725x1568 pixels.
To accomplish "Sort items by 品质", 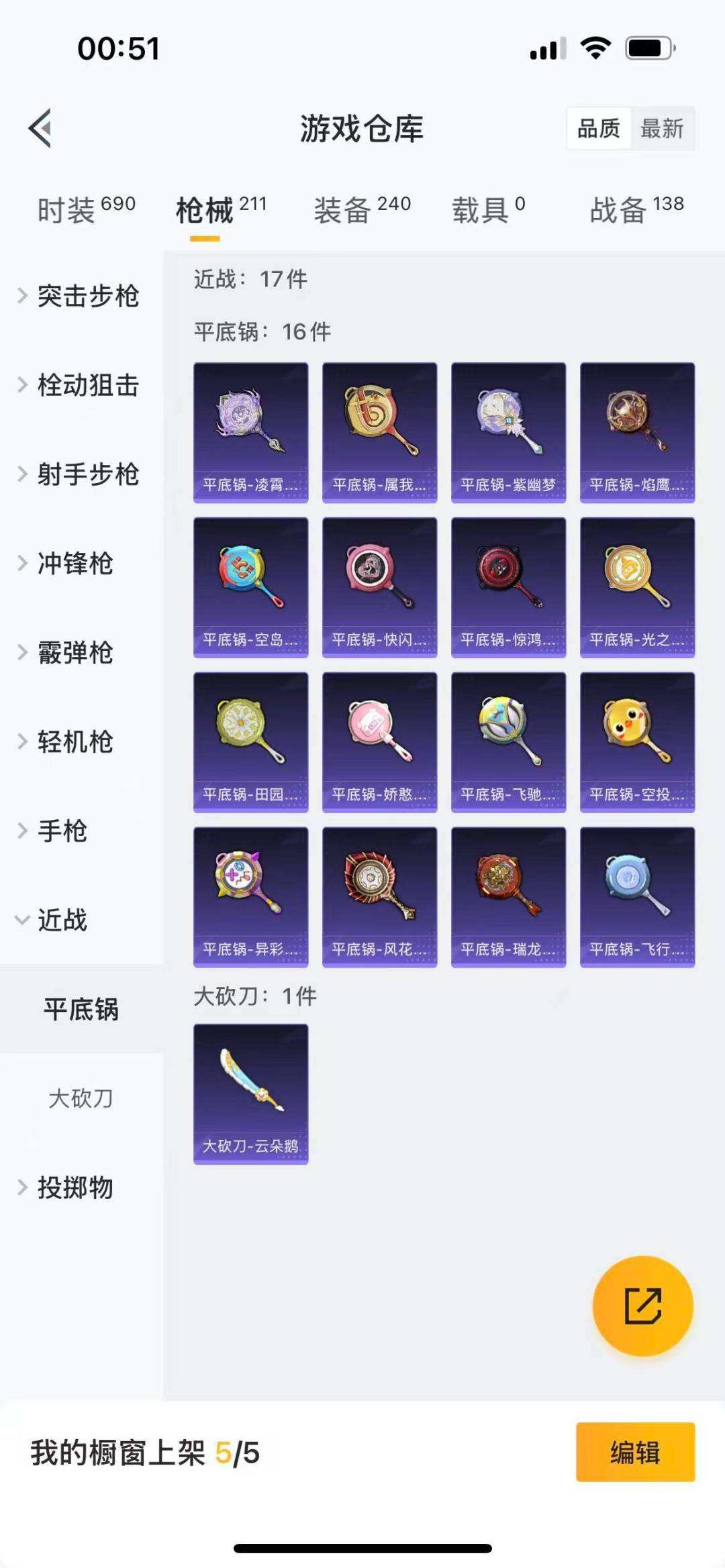I will [x=599, y=128].
